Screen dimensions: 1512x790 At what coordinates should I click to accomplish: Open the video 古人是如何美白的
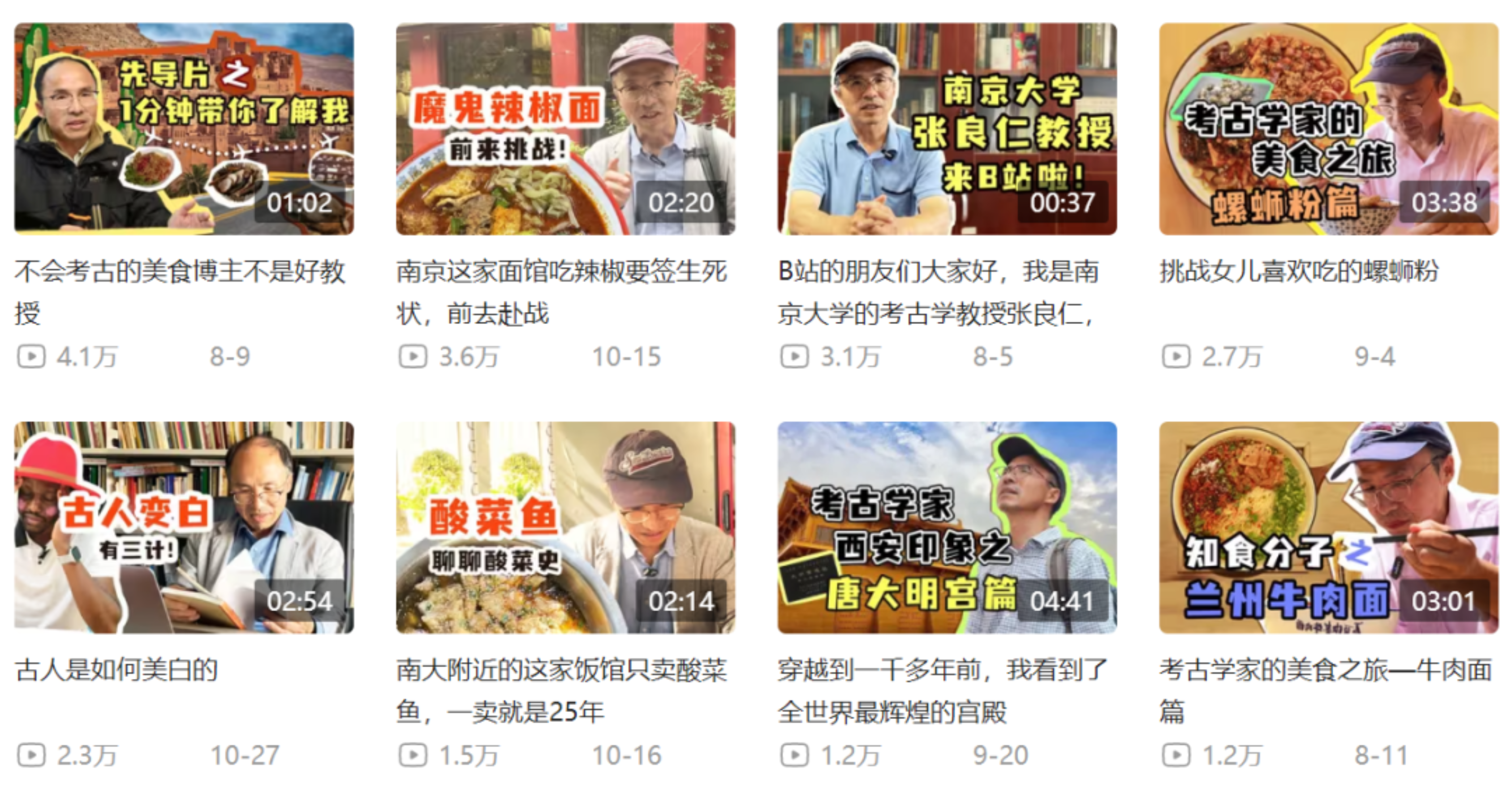tap(184, 527)
